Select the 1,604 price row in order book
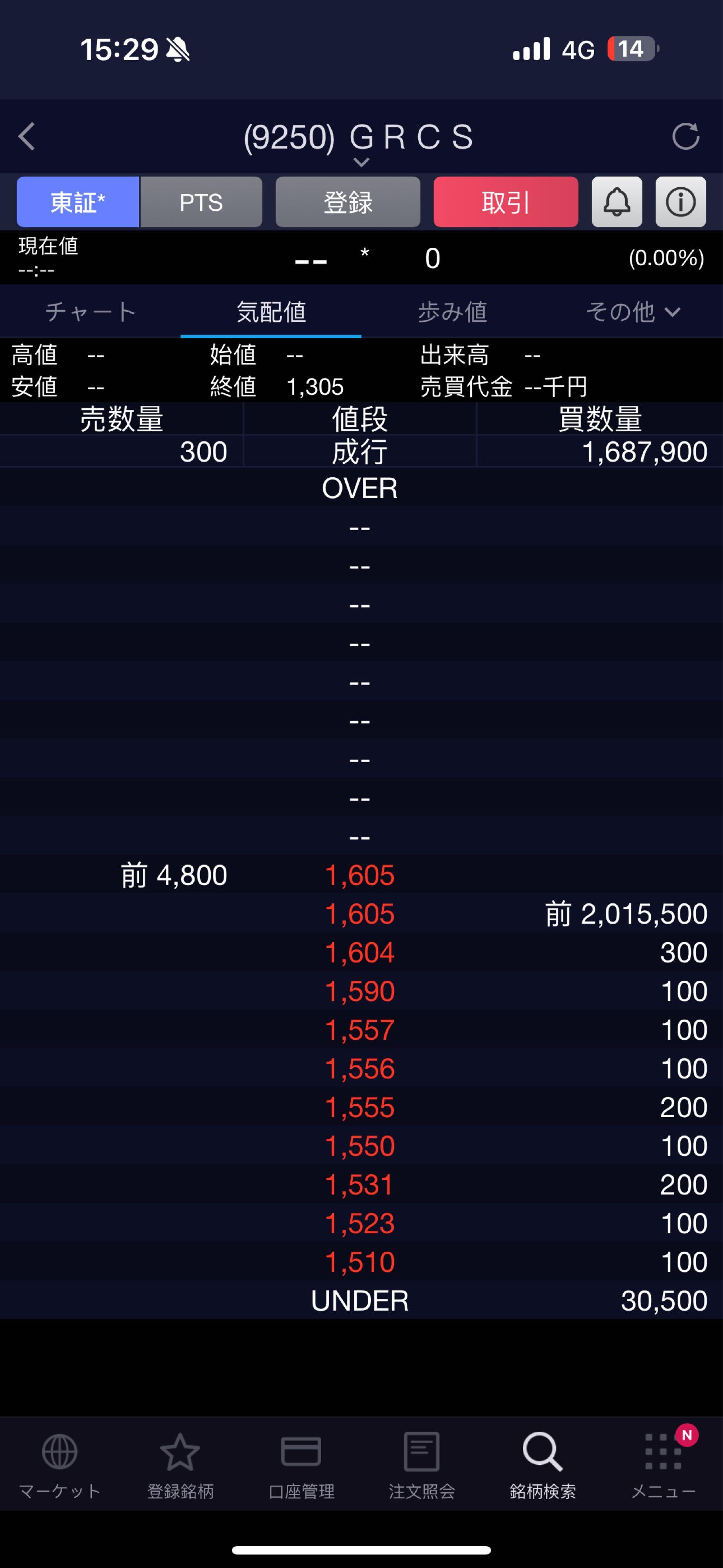This screenshot has height=1568, width=723. [x=360, y=953]
